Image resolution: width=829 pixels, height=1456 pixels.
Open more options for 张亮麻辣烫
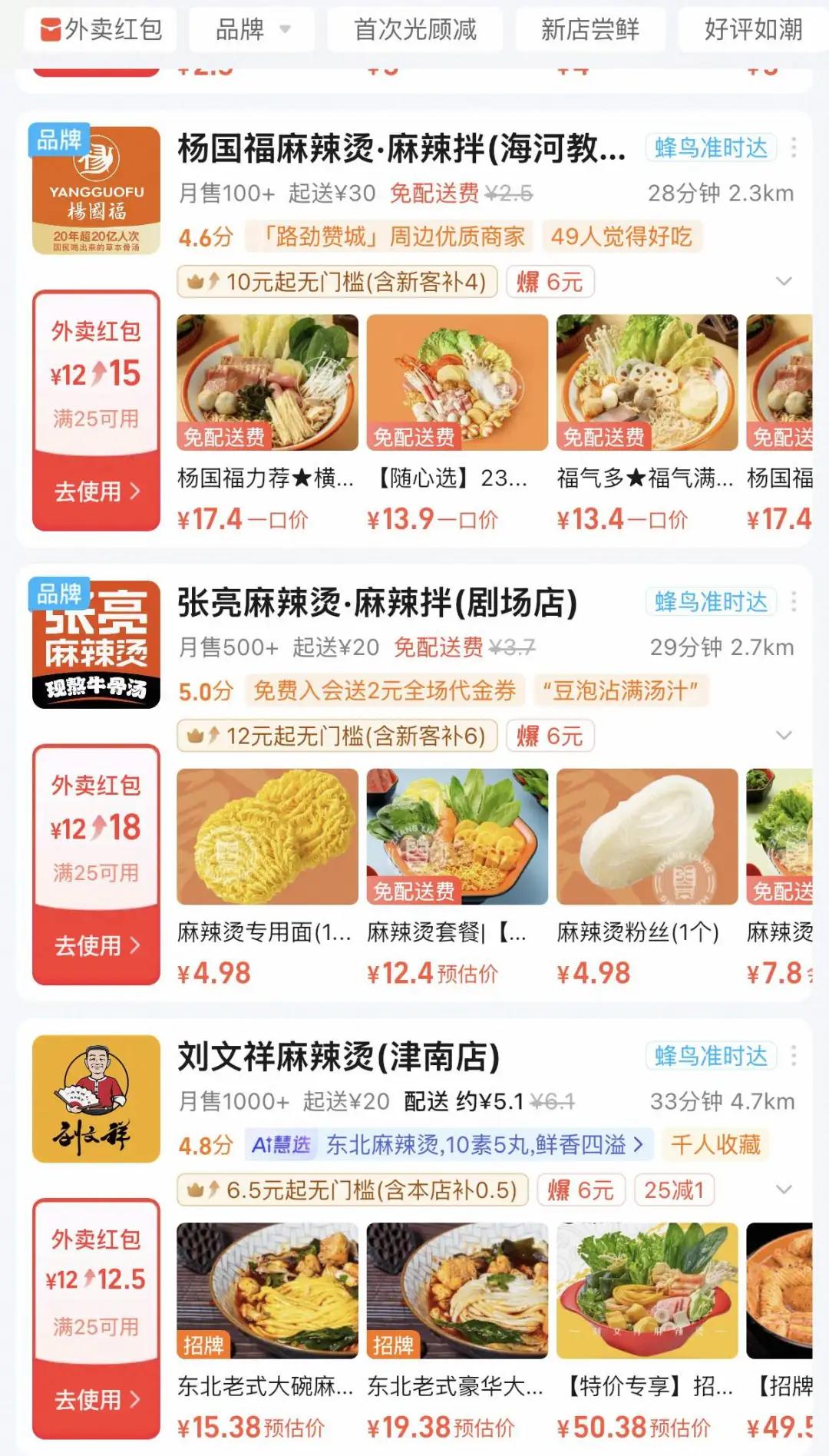(794, 602)
